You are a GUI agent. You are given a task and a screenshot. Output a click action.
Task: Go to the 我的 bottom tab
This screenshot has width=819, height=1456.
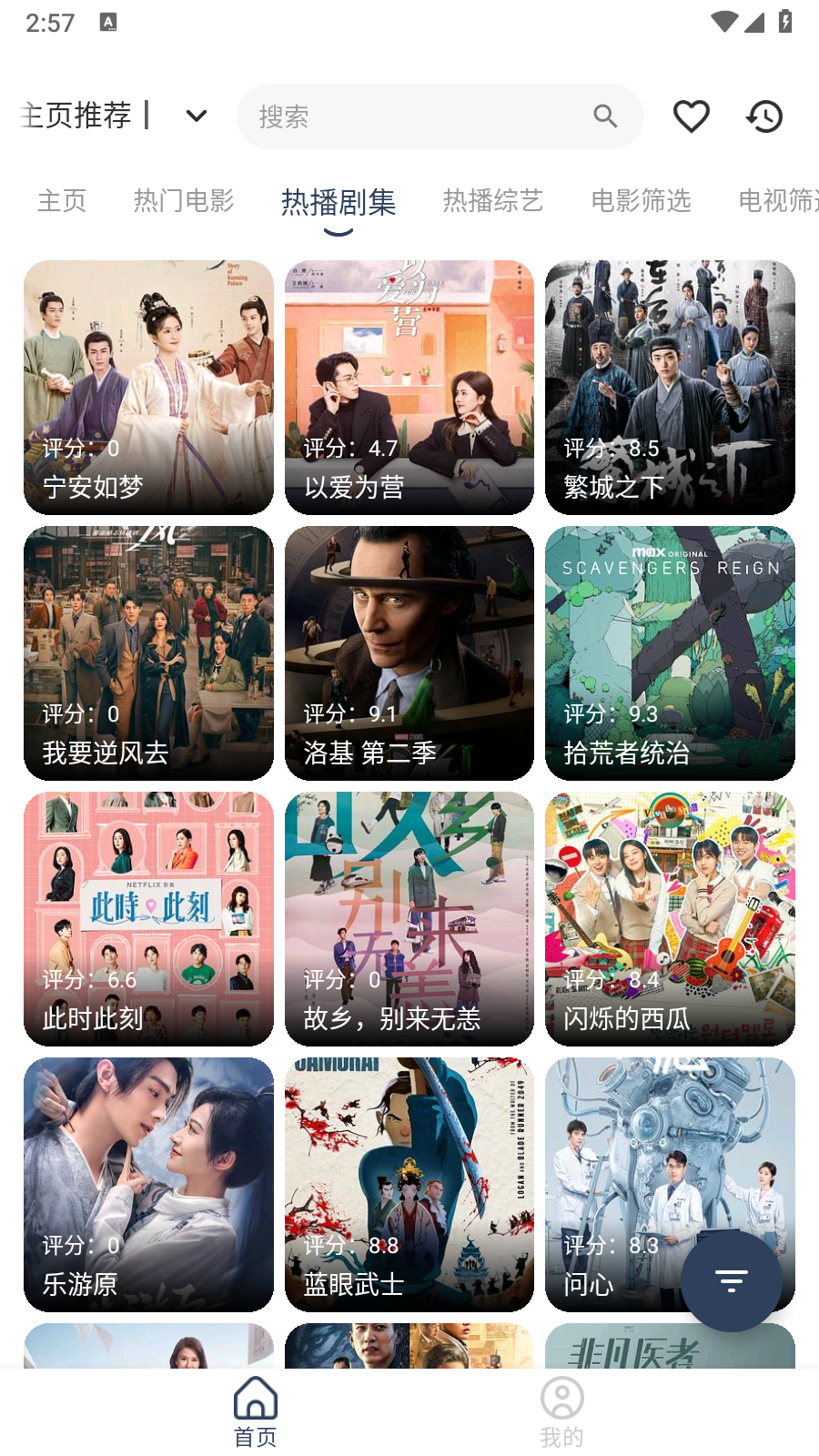point(561,1410)
